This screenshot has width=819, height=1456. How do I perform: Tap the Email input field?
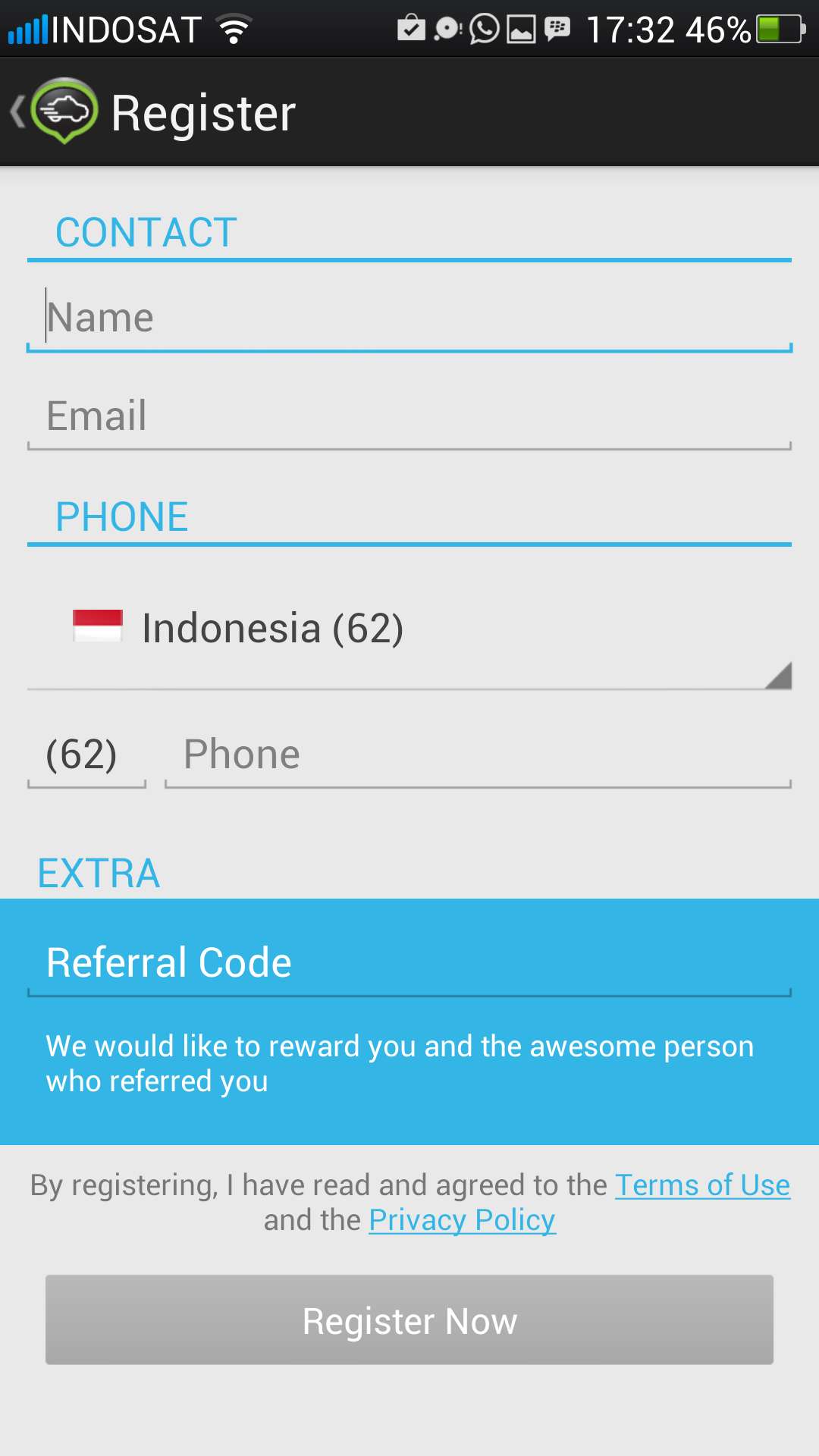[409, 416]
